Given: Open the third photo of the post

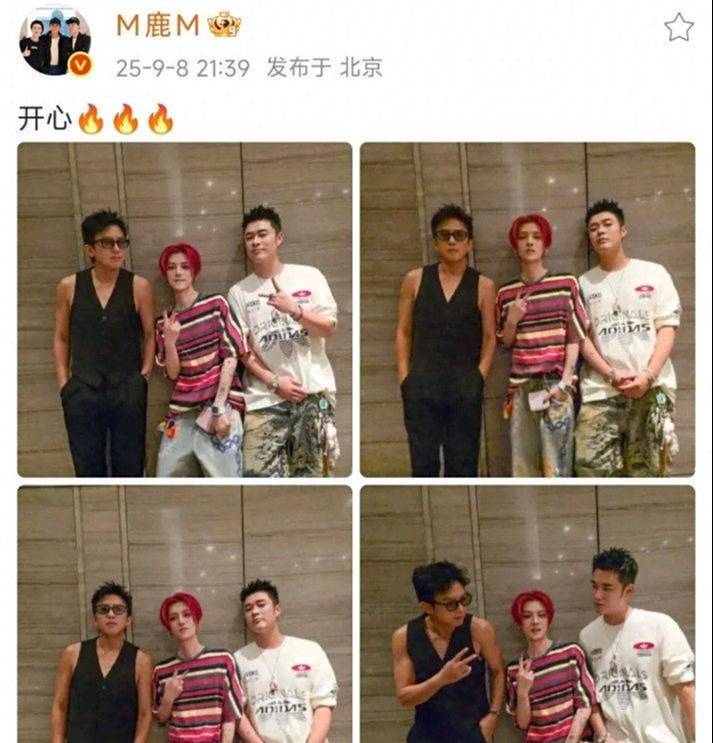Looking at the screenshot, I should [x=185, y=614].
